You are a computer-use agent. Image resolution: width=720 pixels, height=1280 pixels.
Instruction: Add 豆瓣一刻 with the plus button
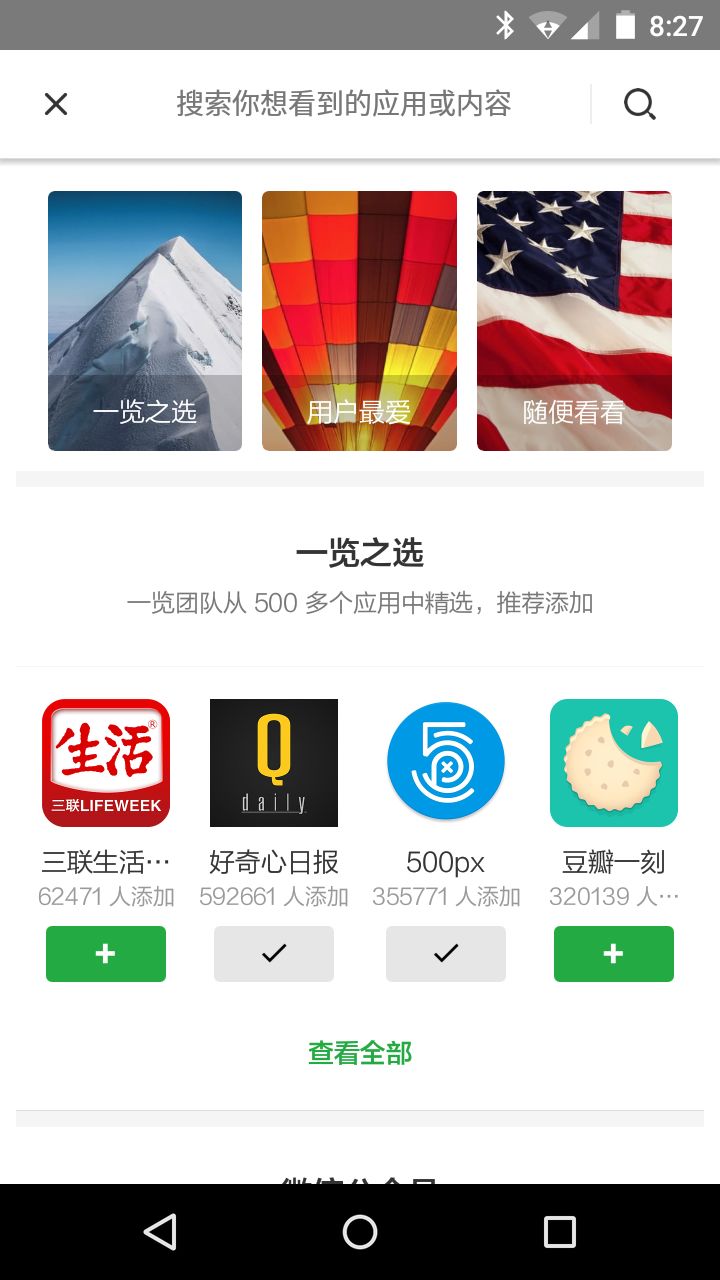tap(614, 954)
